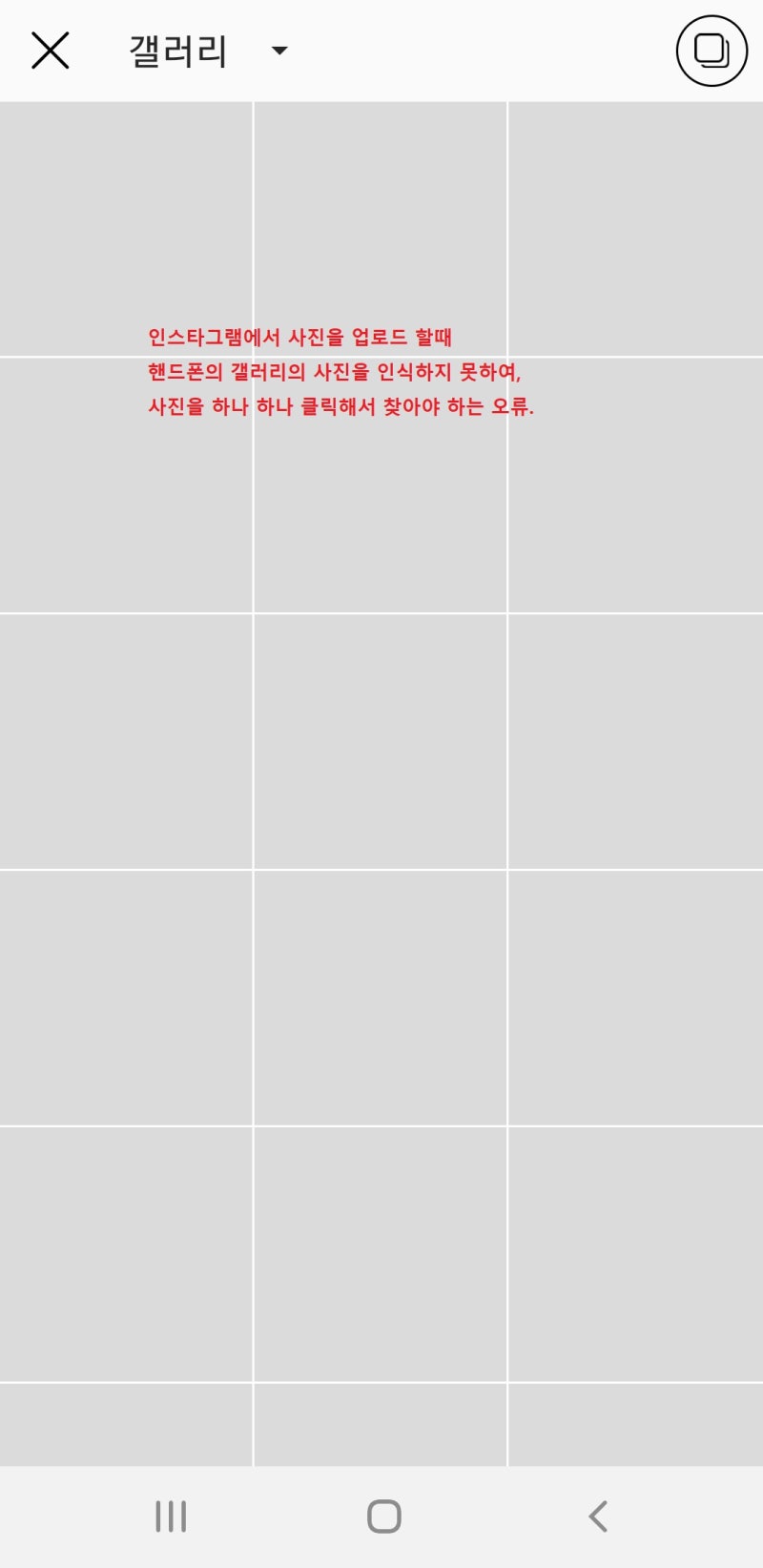Go back using the system back button
The image size is (763, 1568).
pos(598,1516)
